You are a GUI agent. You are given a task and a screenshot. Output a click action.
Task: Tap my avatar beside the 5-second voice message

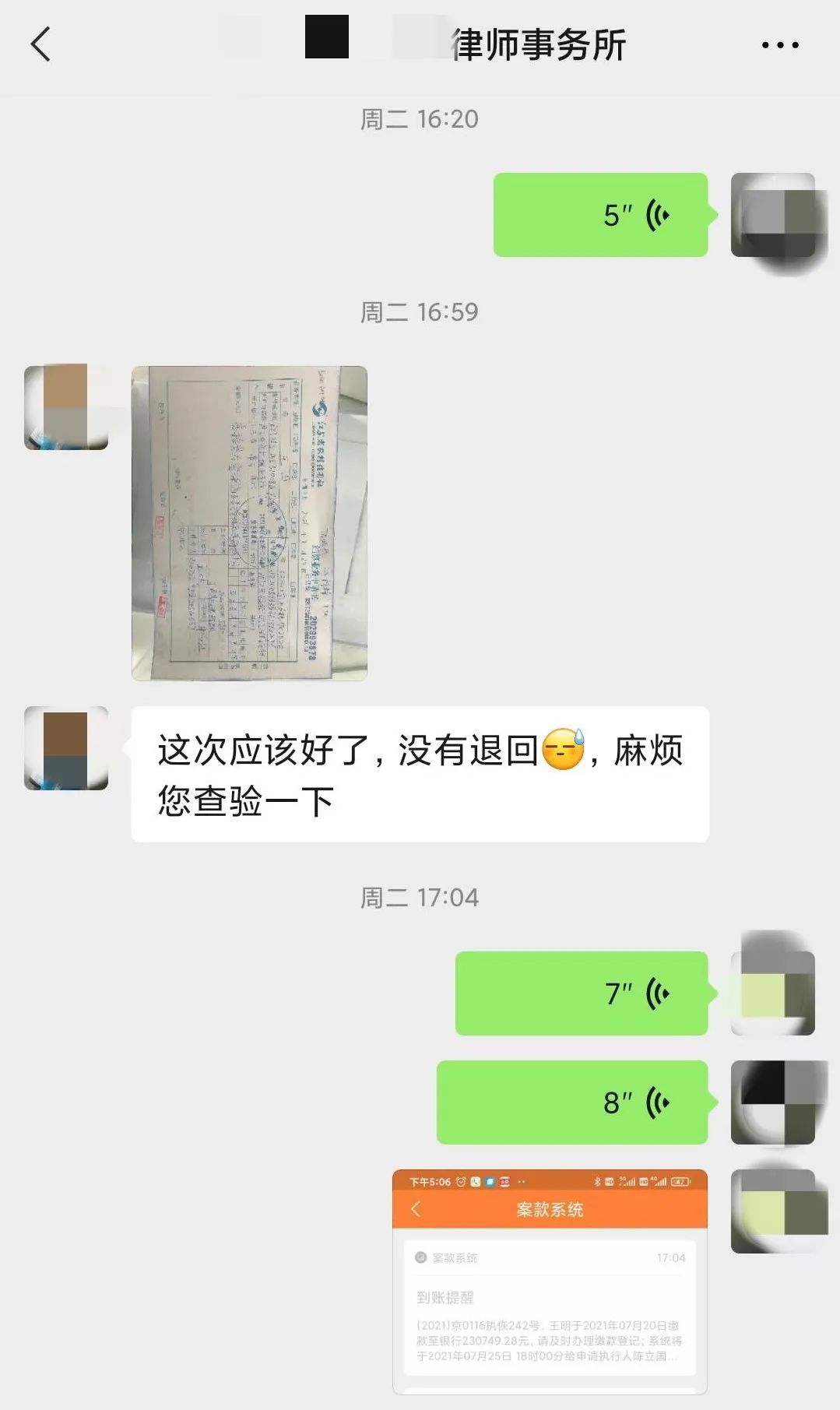[x=773, y=216]
